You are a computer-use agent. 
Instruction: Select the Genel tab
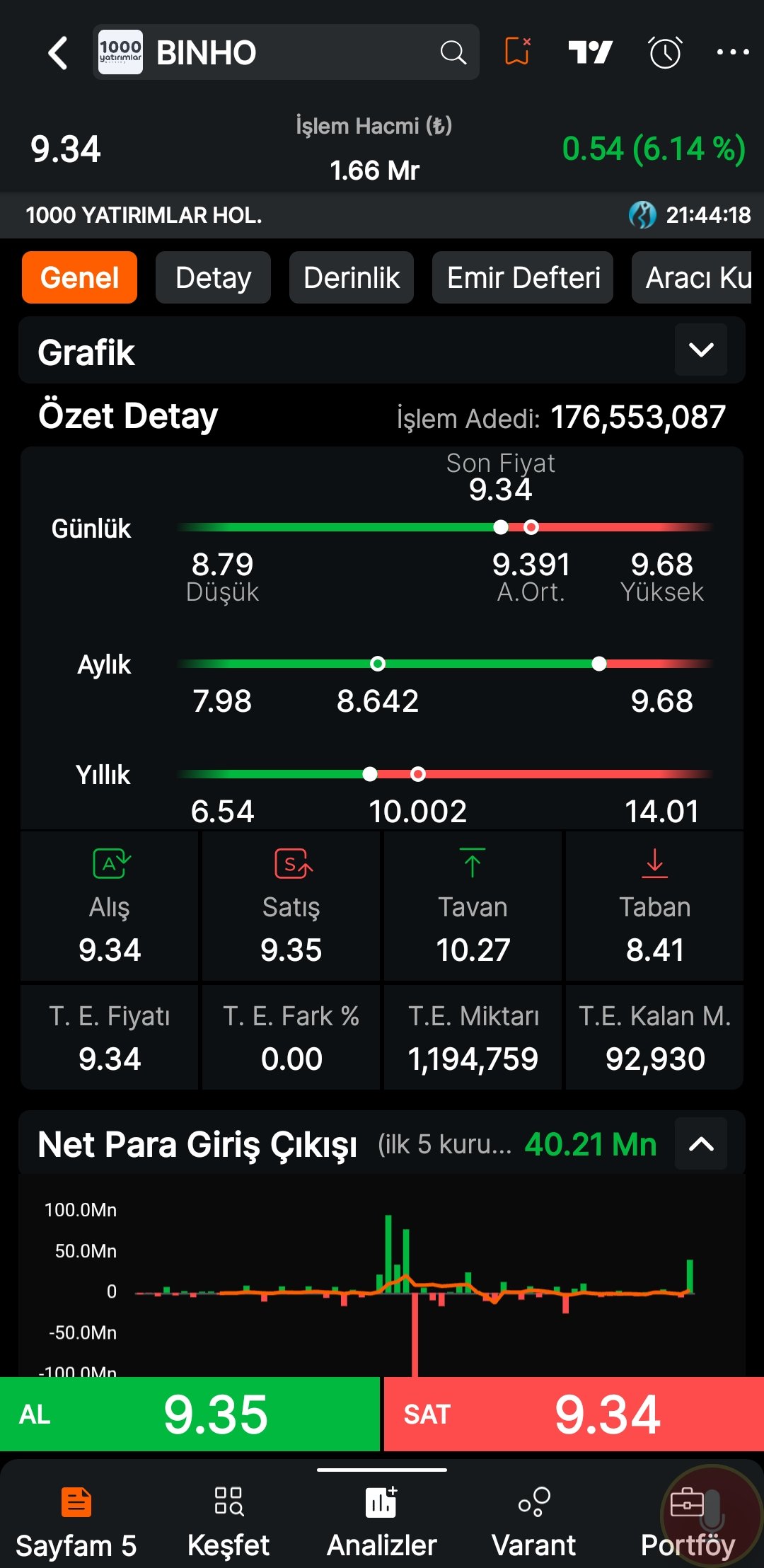tap(79, 277)
